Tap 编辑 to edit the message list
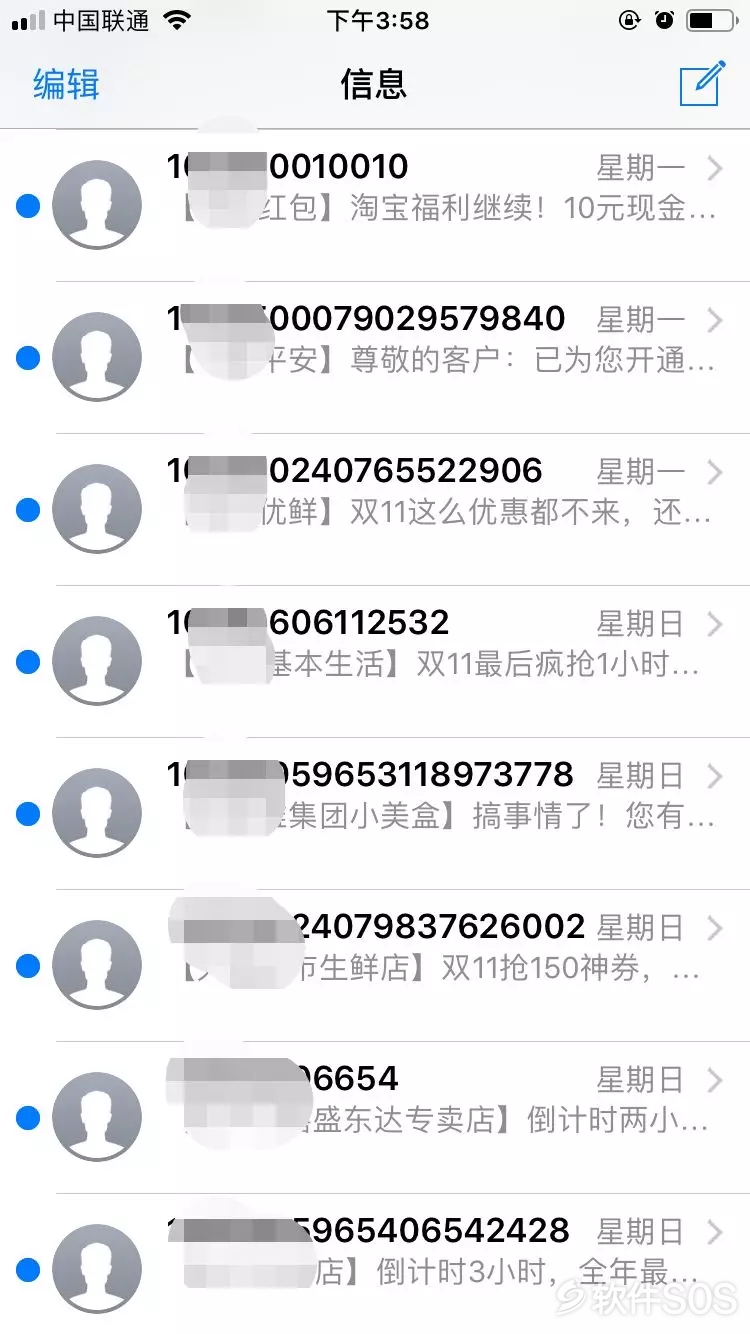The width and height of the screenshot is (750, 1334). 66,85
